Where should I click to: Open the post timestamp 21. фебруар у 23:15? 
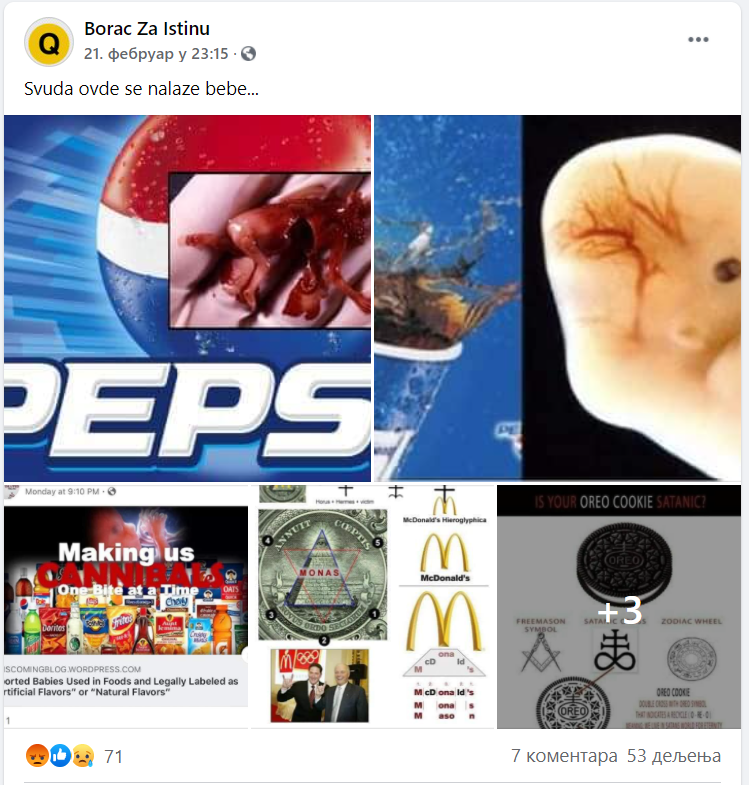pos(155,54)
